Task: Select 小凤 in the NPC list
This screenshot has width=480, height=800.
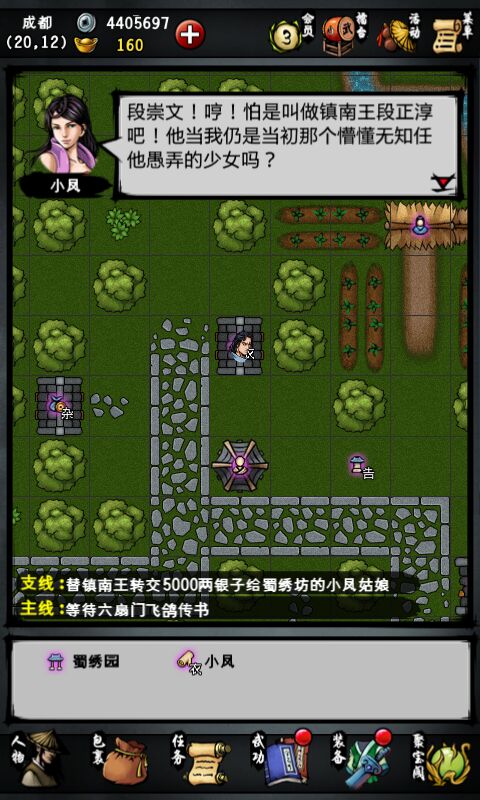Action: pyautogui.click(x=206, y=662)
